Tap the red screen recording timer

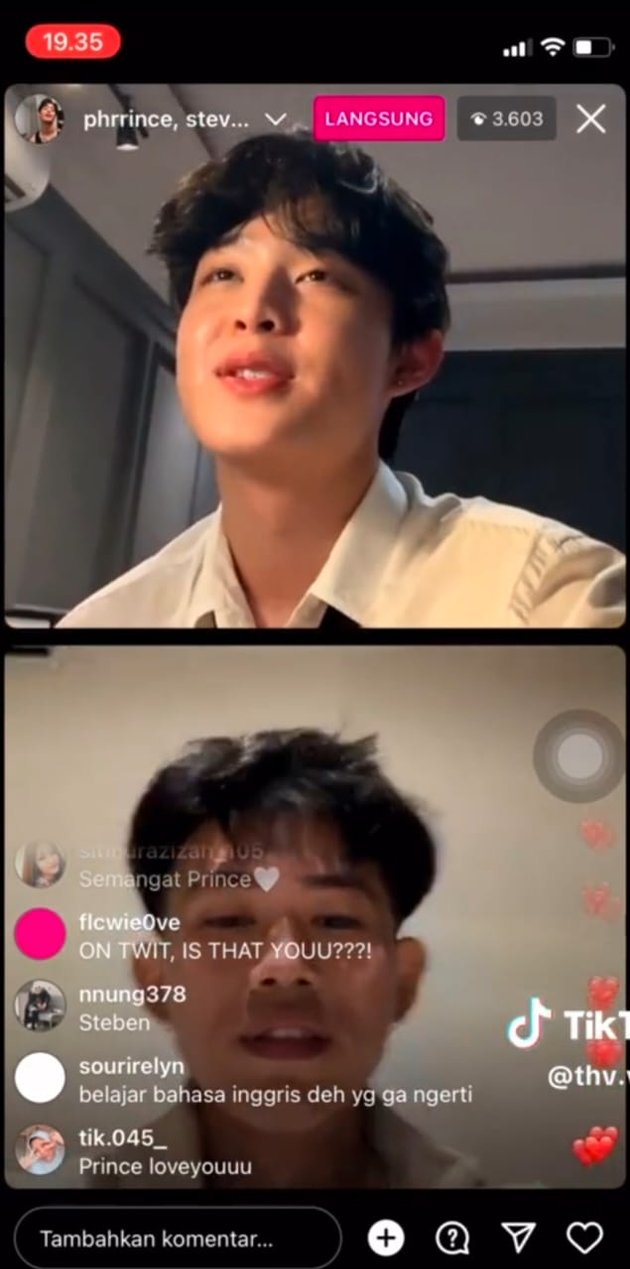coord(73,42)
